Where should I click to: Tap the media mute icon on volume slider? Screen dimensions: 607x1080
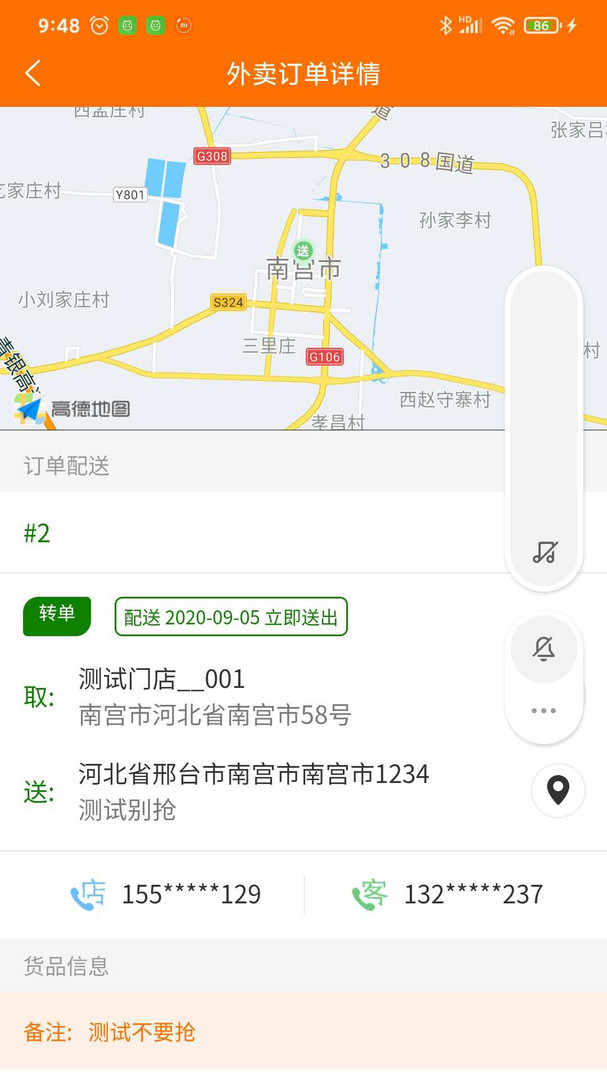pos(544,552)
